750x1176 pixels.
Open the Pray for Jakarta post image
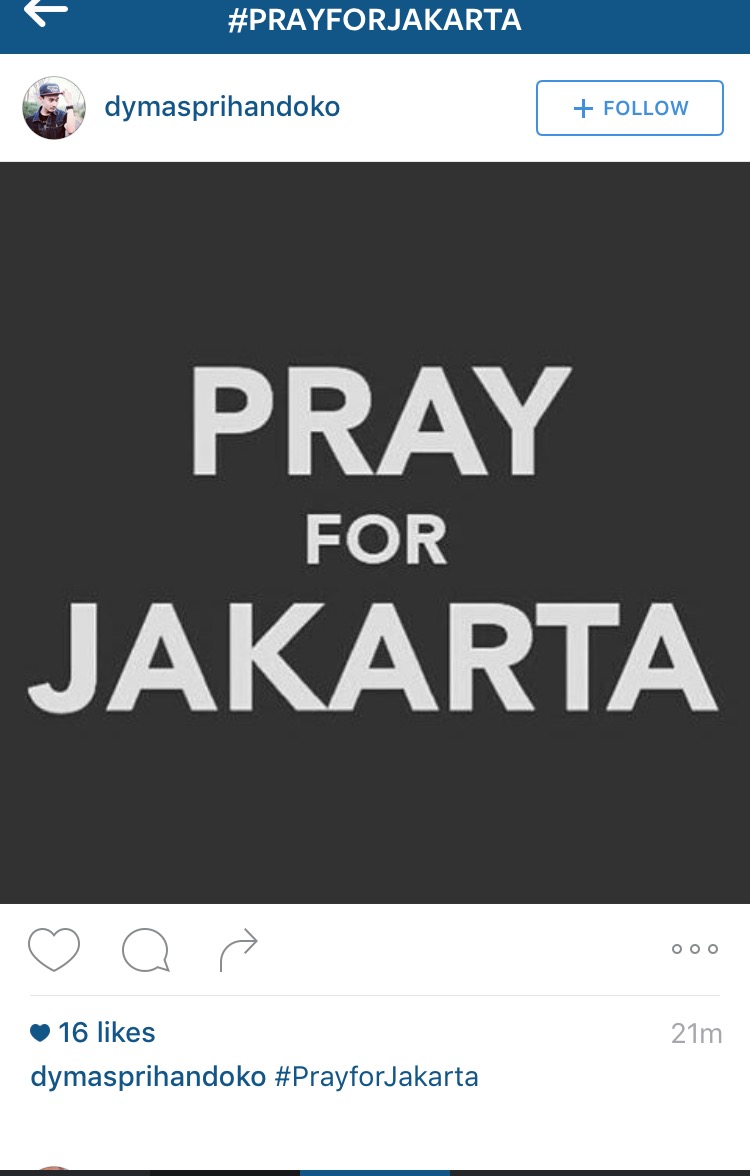(375, 532)
